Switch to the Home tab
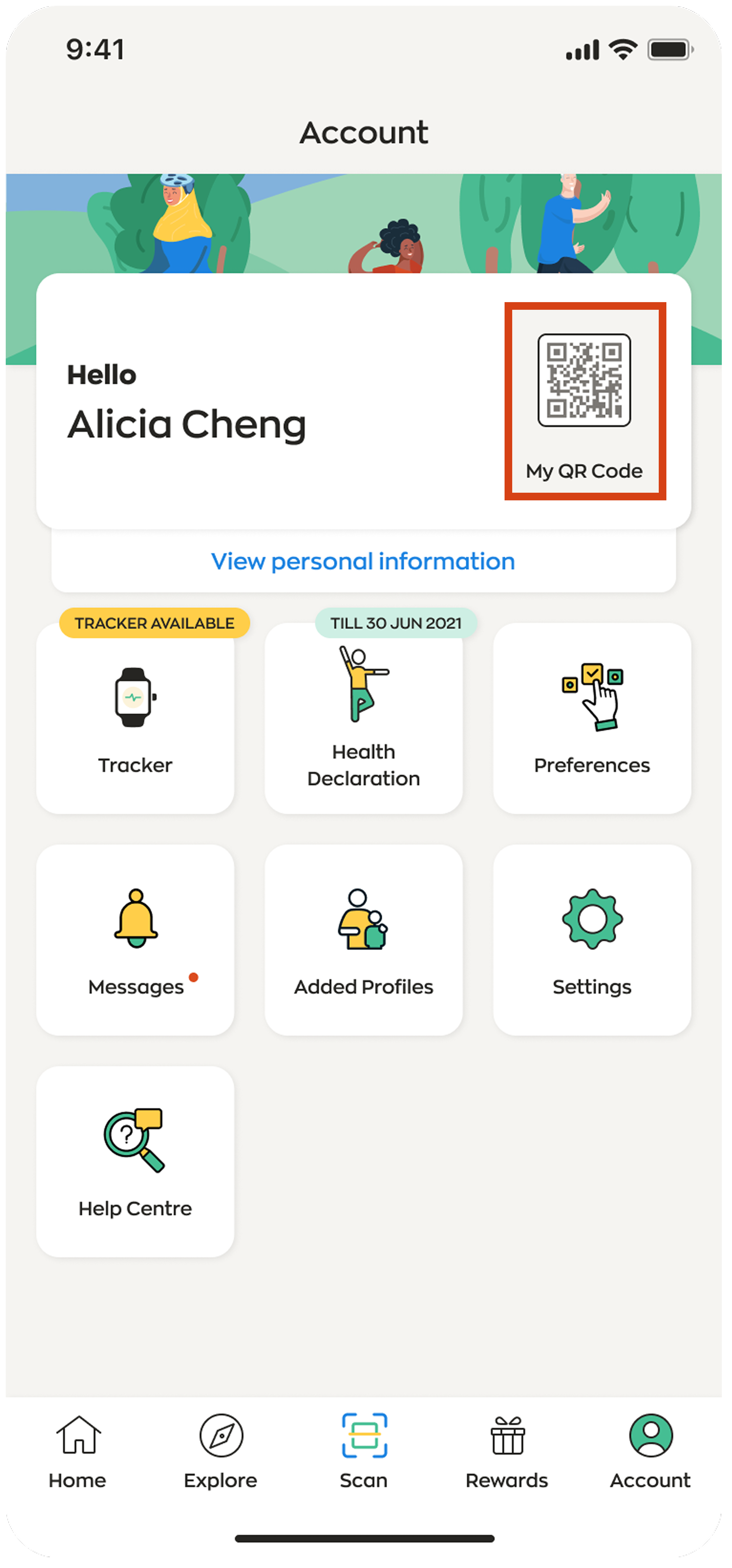Screen dimensions: 732x1568 pos(78,1451)
